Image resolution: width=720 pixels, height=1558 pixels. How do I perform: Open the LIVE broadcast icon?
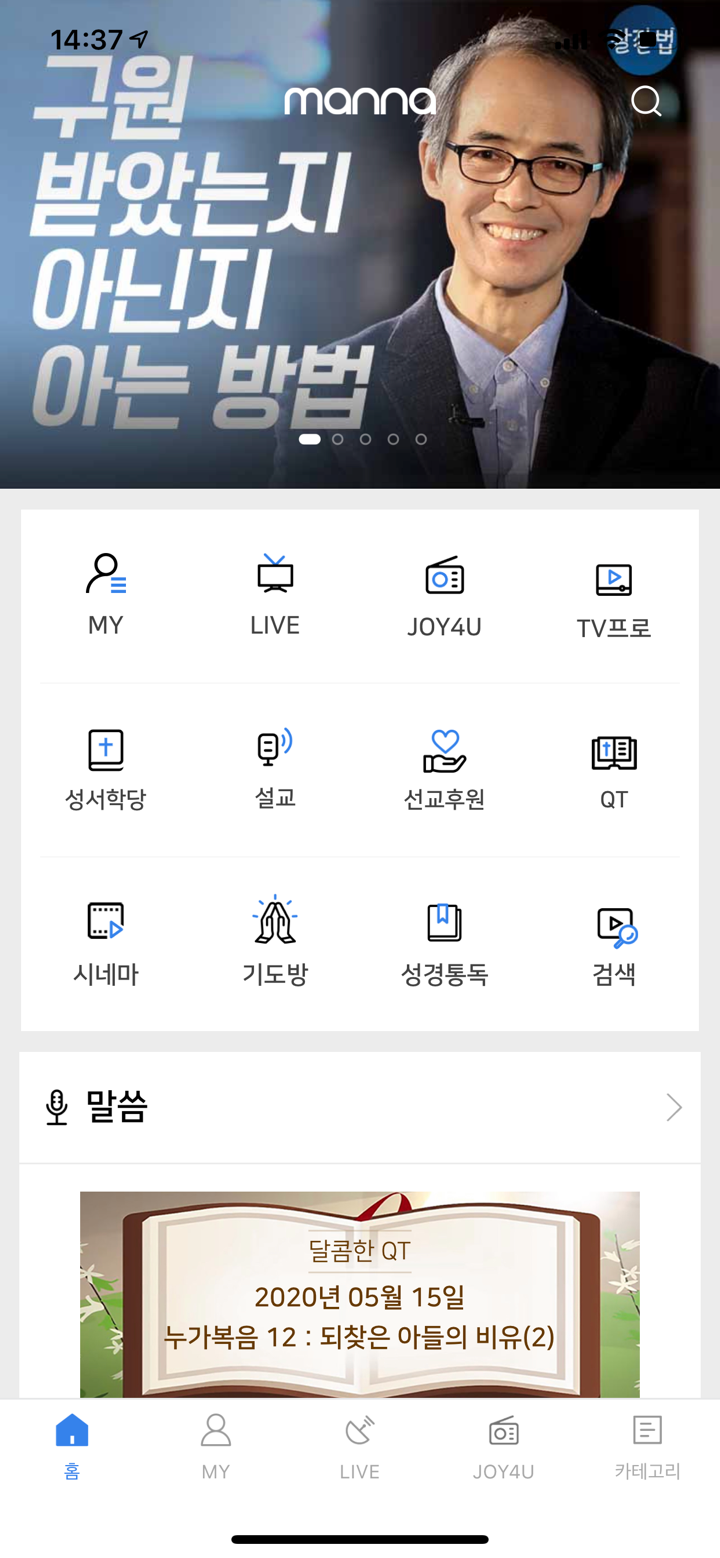pos(275,590)
